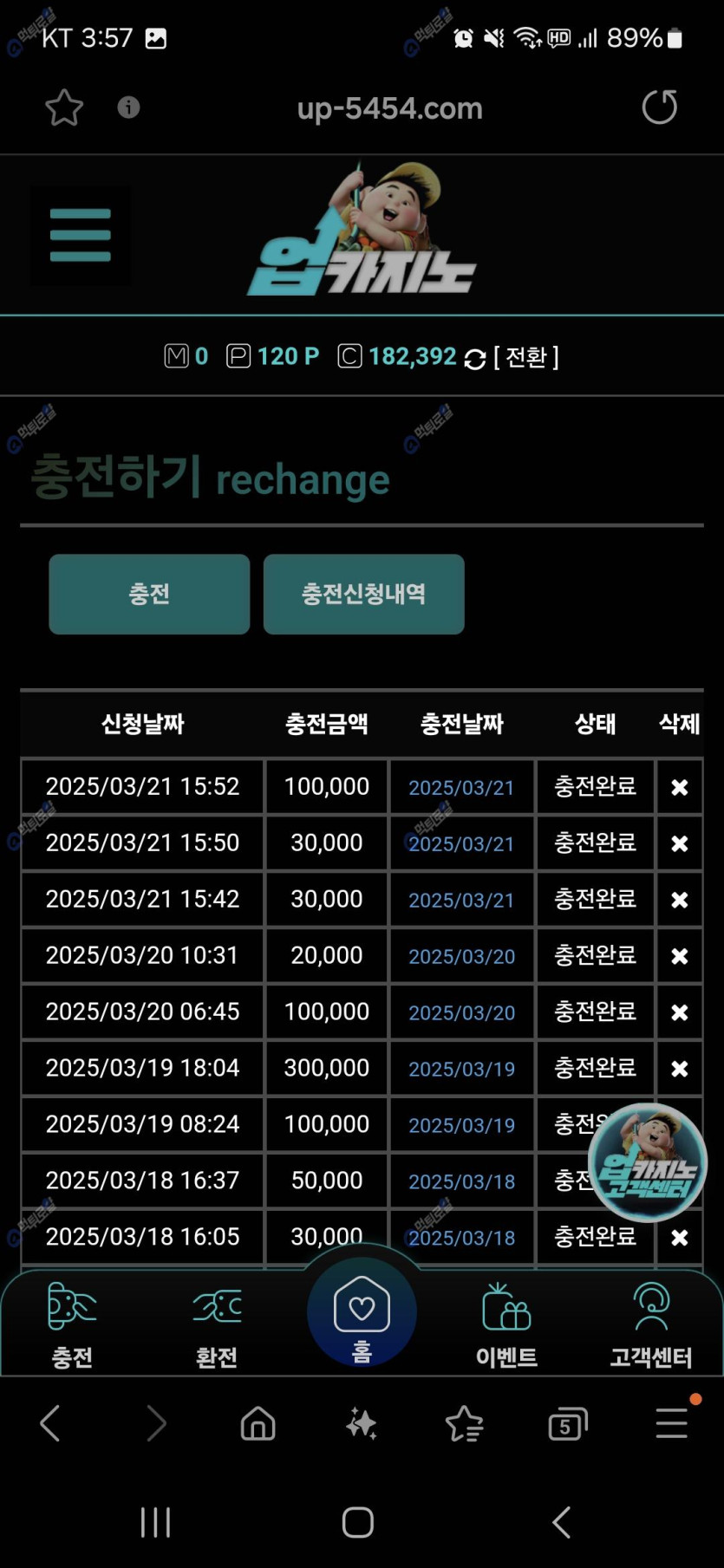Remove the 2025/03/19 18:04 entry
Viewport: 724px width, 1568px height.
(679, 1069)
